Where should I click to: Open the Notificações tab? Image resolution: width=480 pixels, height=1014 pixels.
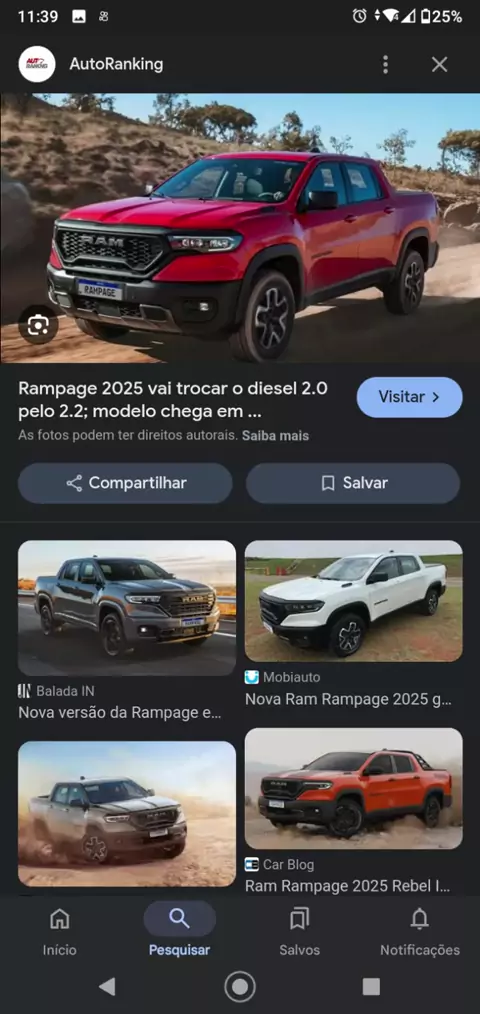click(x=420, y=932)
